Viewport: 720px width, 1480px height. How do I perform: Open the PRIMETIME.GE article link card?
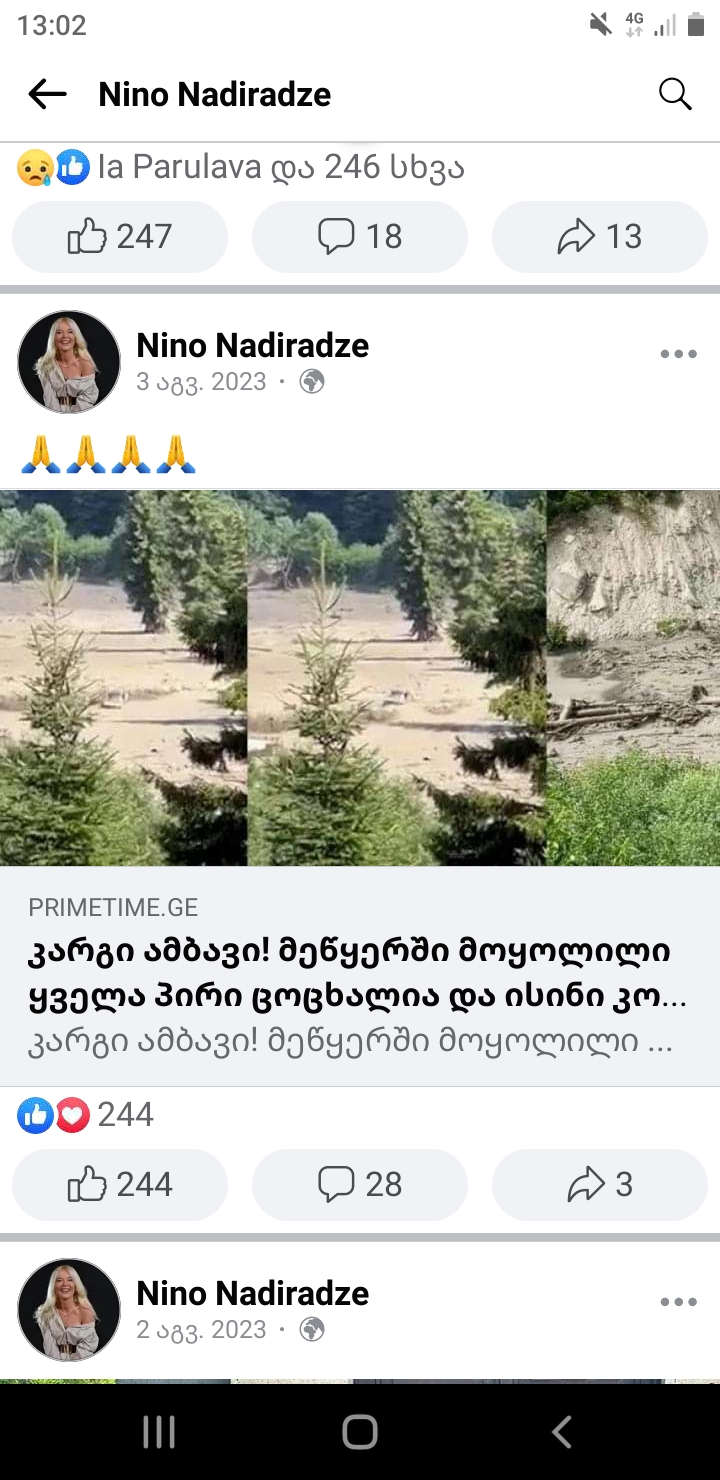[360, 975]
